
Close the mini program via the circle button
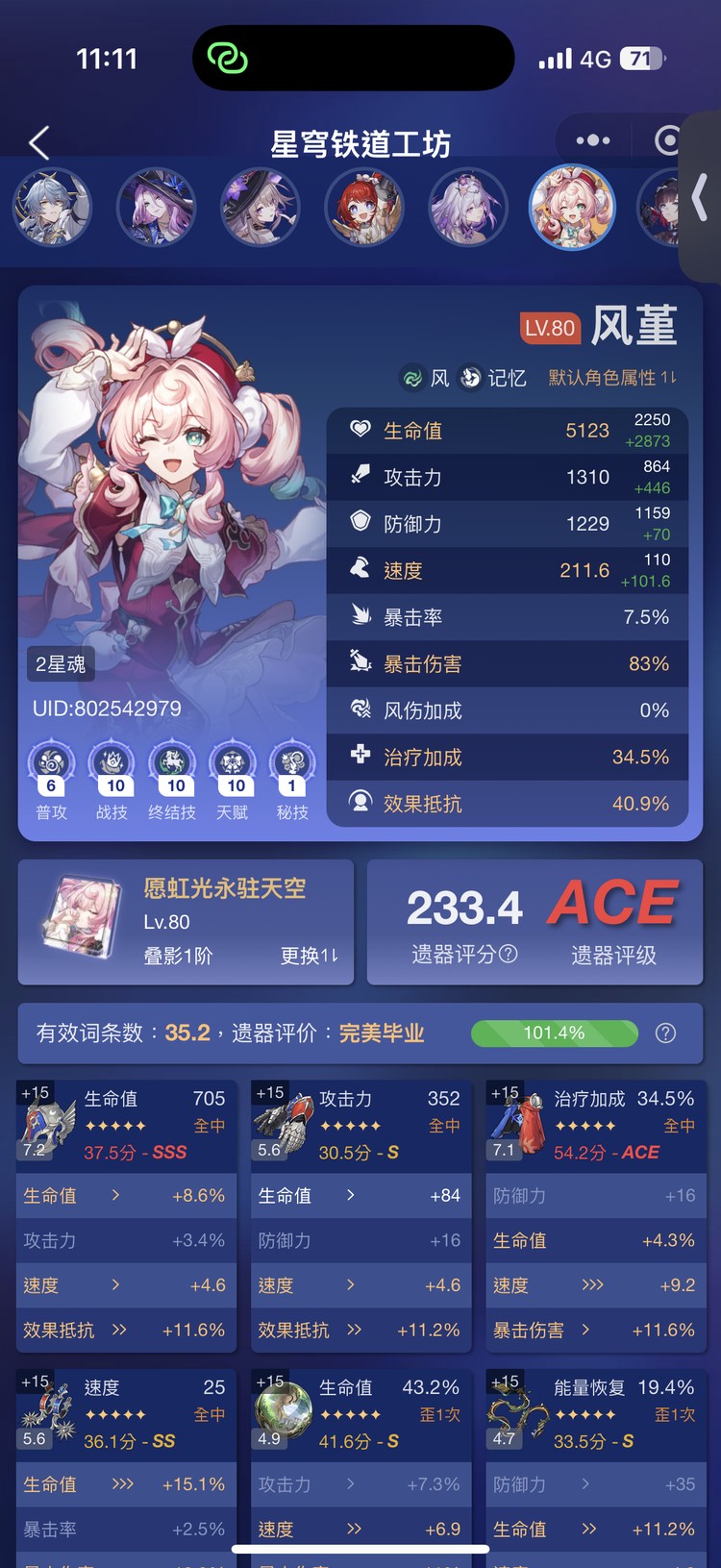[x=669, y=140]
